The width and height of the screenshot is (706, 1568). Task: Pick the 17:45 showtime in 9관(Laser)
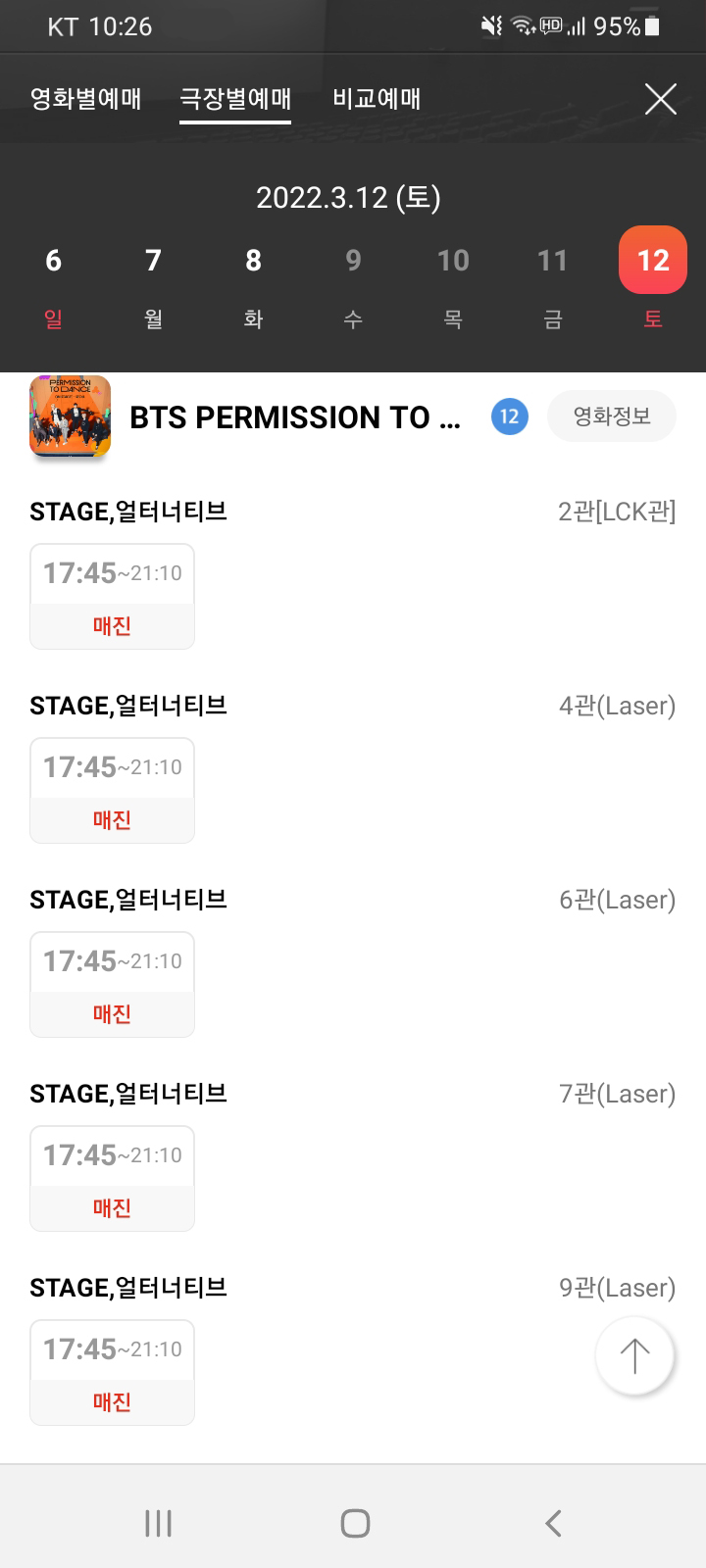112,1372
